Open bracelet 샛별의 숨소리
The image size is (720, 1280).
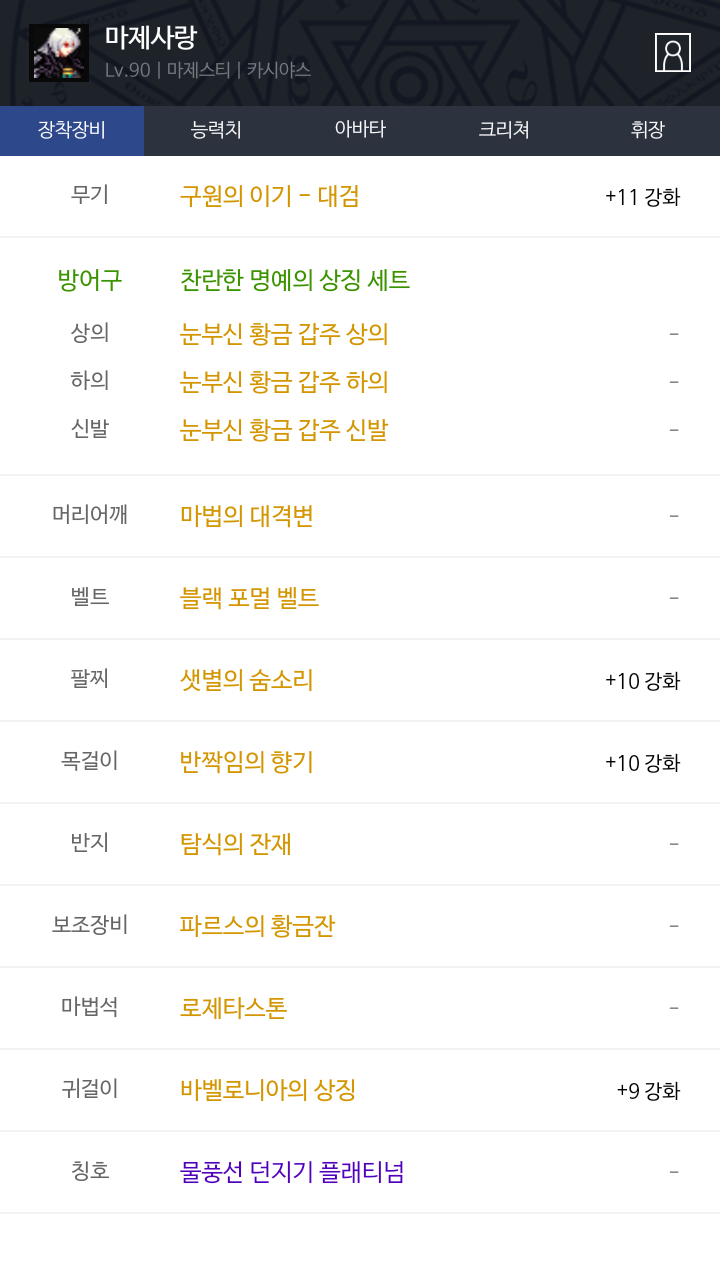point(360,680)
